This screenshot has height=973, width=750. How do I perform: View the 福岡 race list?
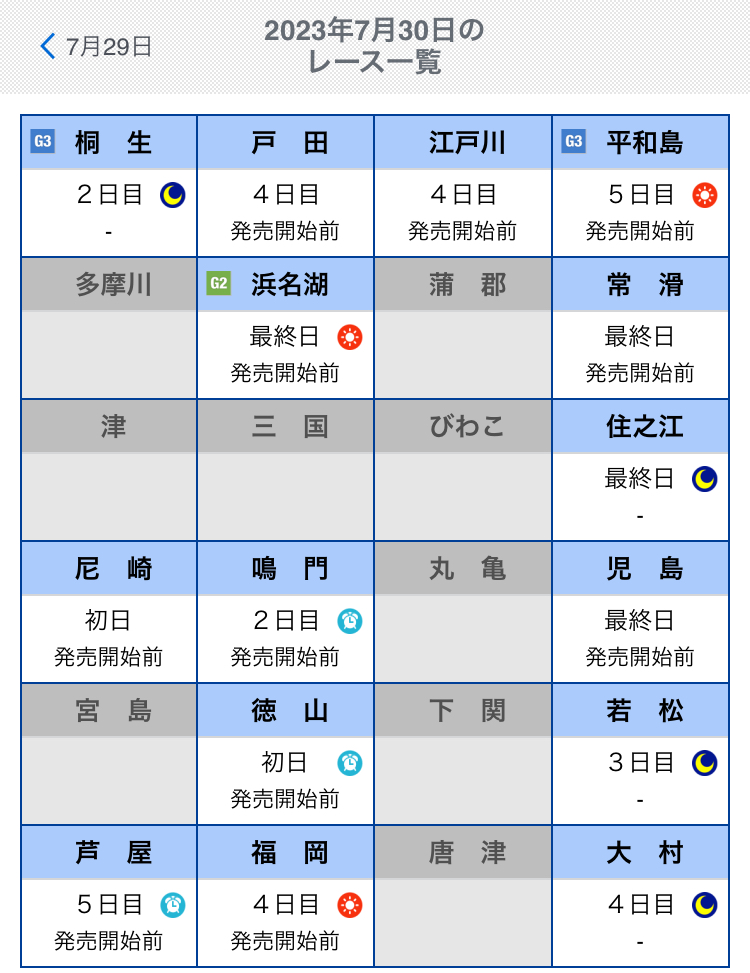pos(285,896)
